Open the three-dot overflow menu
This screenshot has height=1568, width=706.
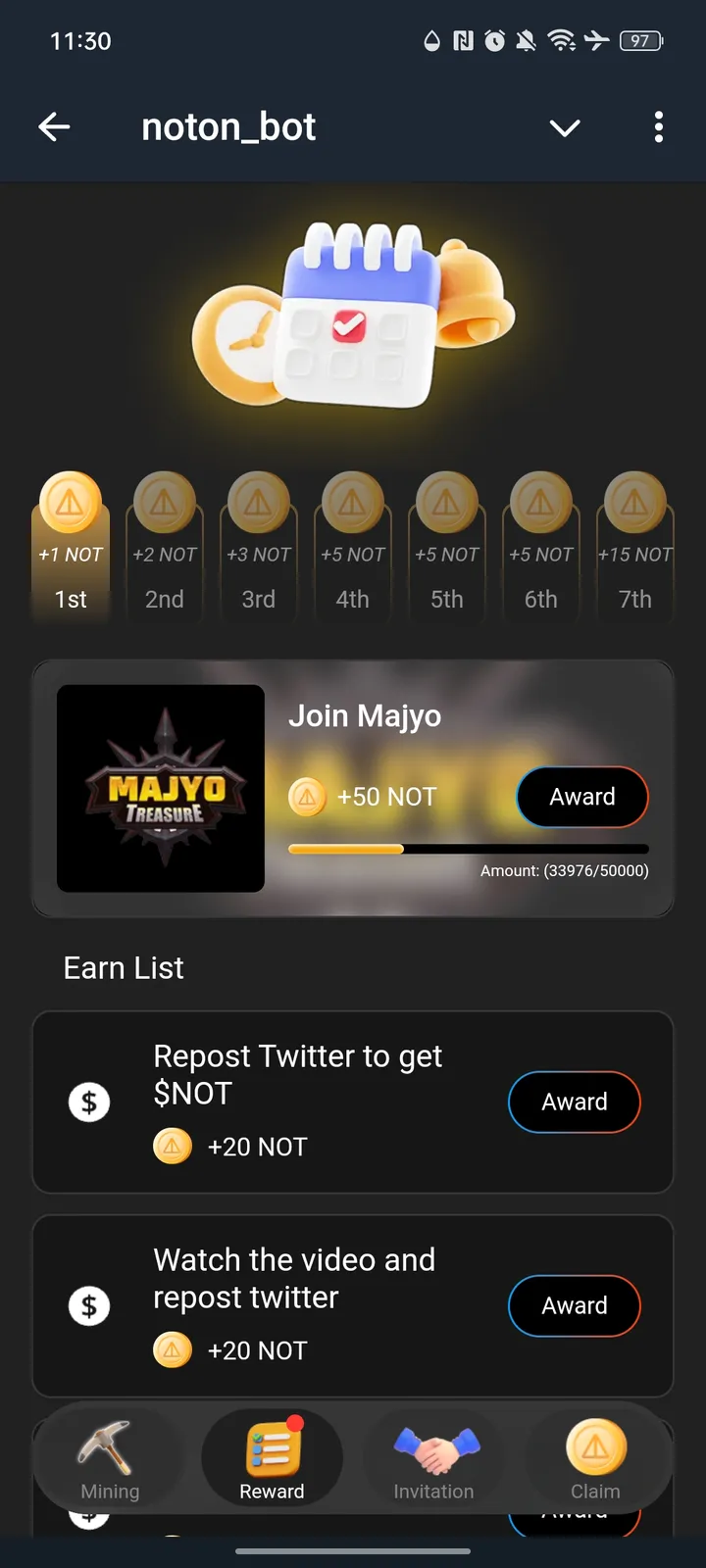[x=658, y=126]
